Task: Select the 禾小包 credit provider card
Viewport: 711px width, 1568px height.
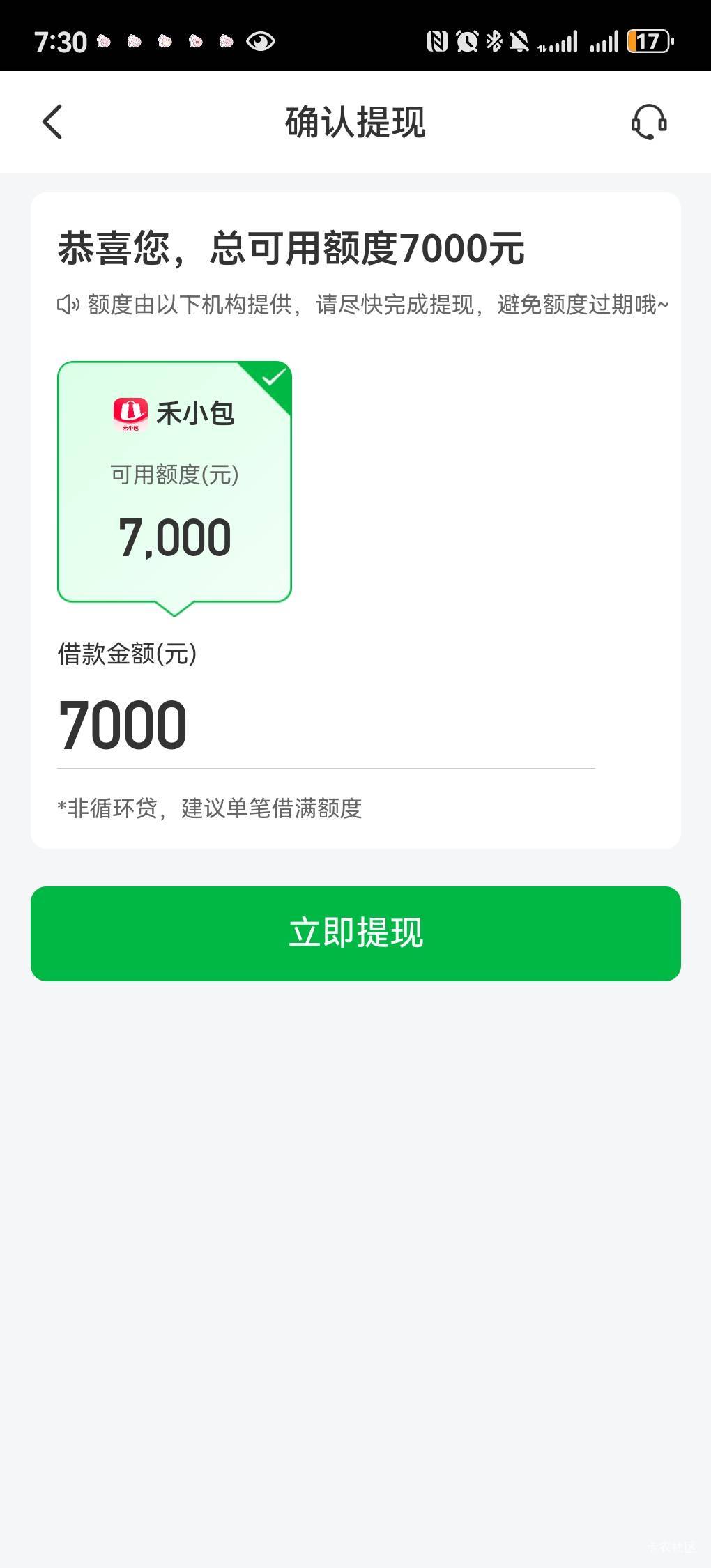Action: click(x=174, y=482)
